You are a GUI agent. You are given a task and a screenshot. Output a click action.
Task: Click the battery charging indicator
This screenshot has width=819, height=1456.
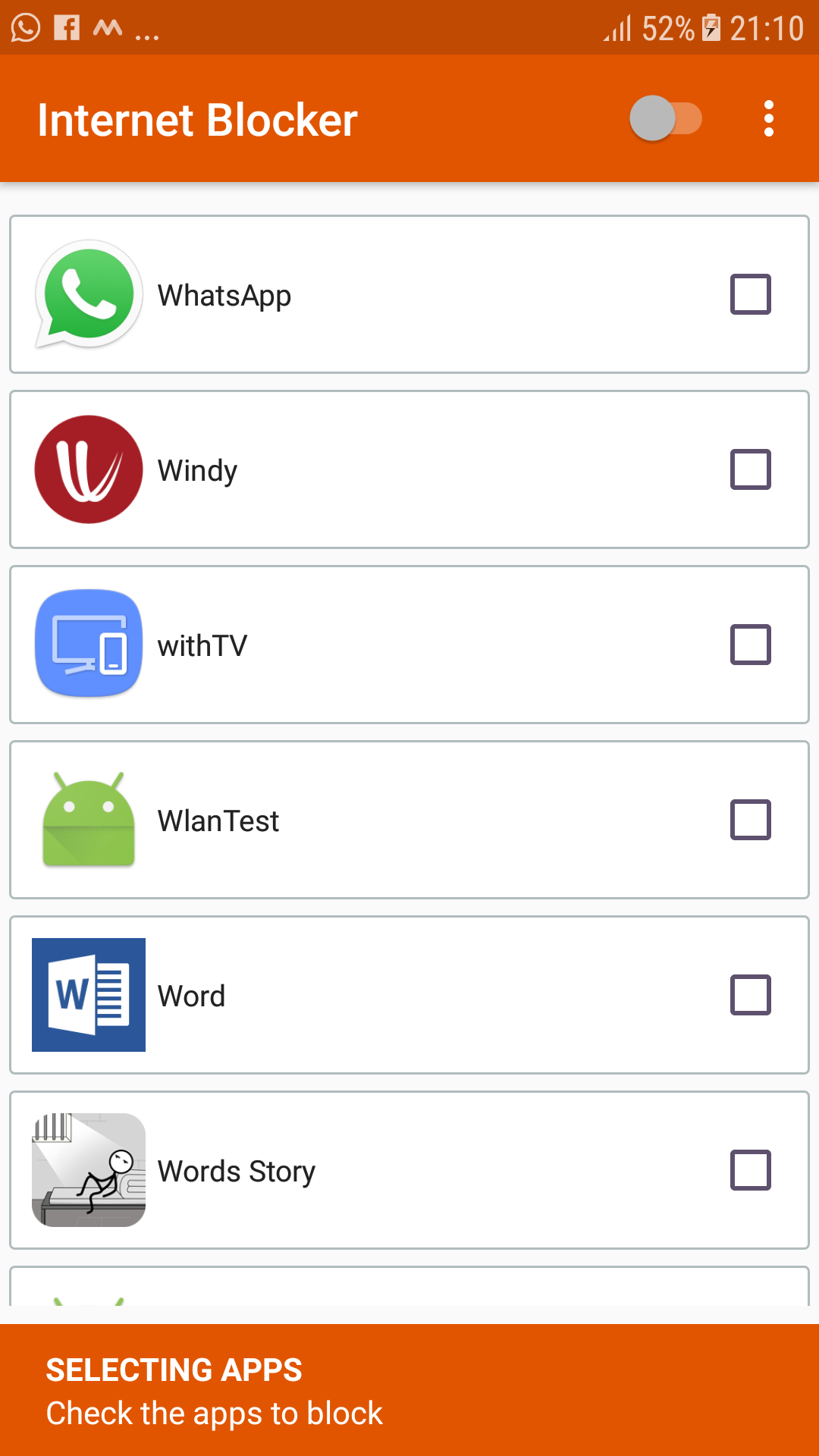click(x=711, y=29)
